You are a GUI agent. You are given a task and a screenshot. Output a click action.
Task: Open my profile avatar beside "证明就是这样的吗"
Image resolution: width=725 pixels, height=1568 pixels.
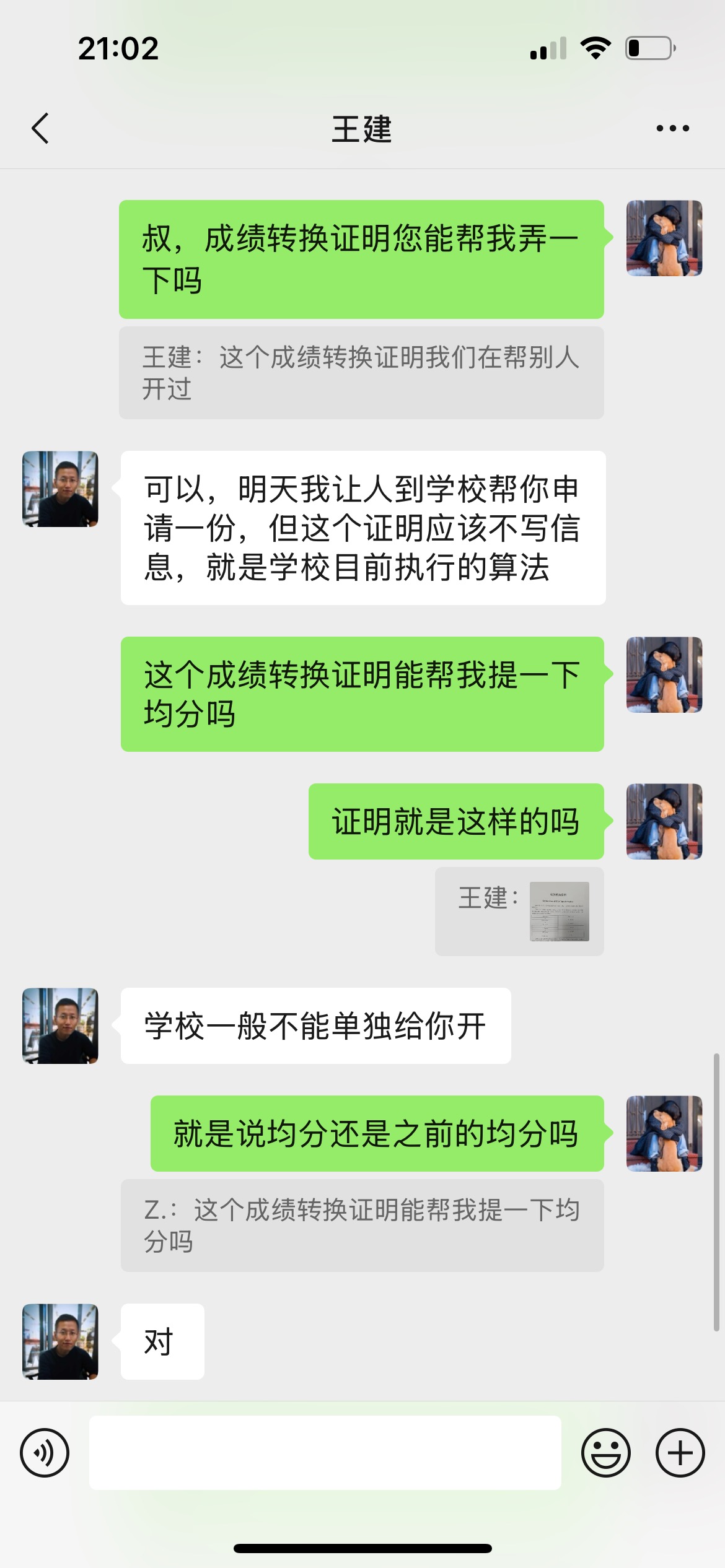[x=664, y=821]
